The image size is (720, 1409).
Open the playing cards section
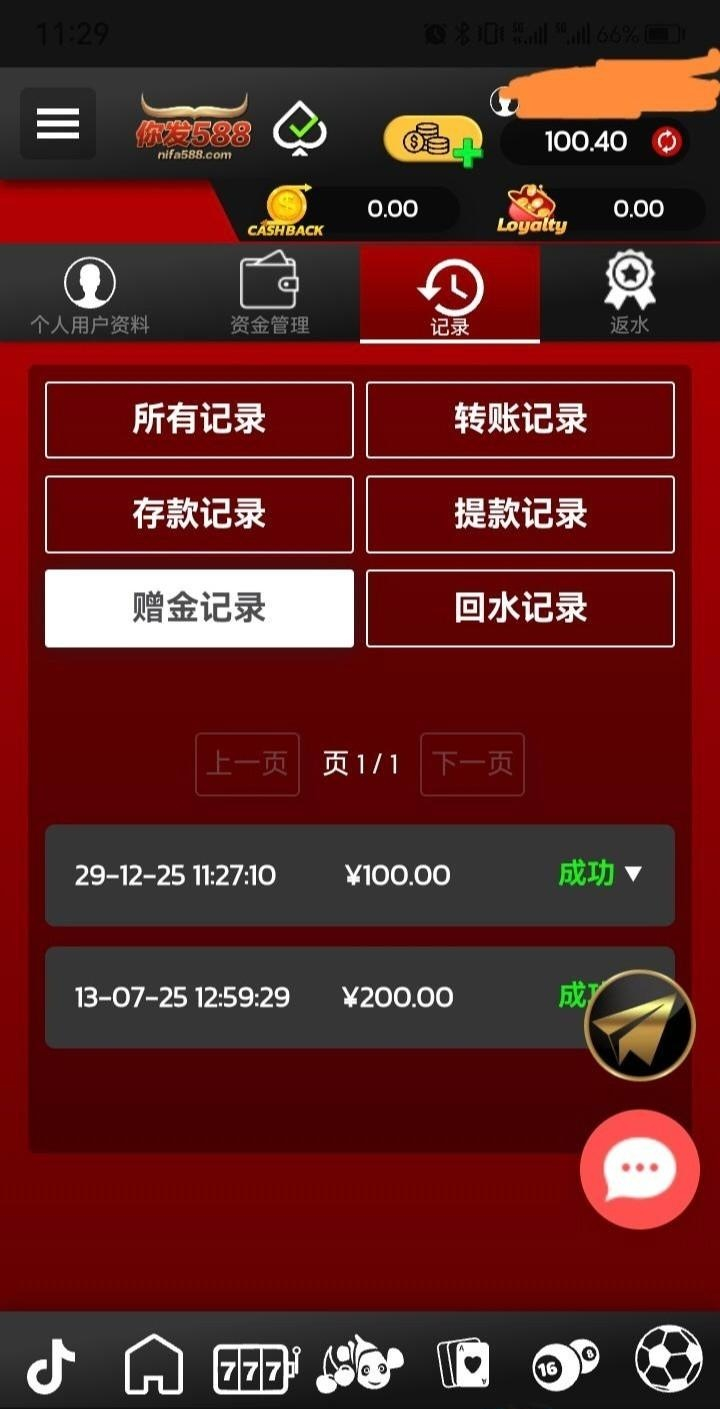pyautogui.click(x=463, y=1364)
